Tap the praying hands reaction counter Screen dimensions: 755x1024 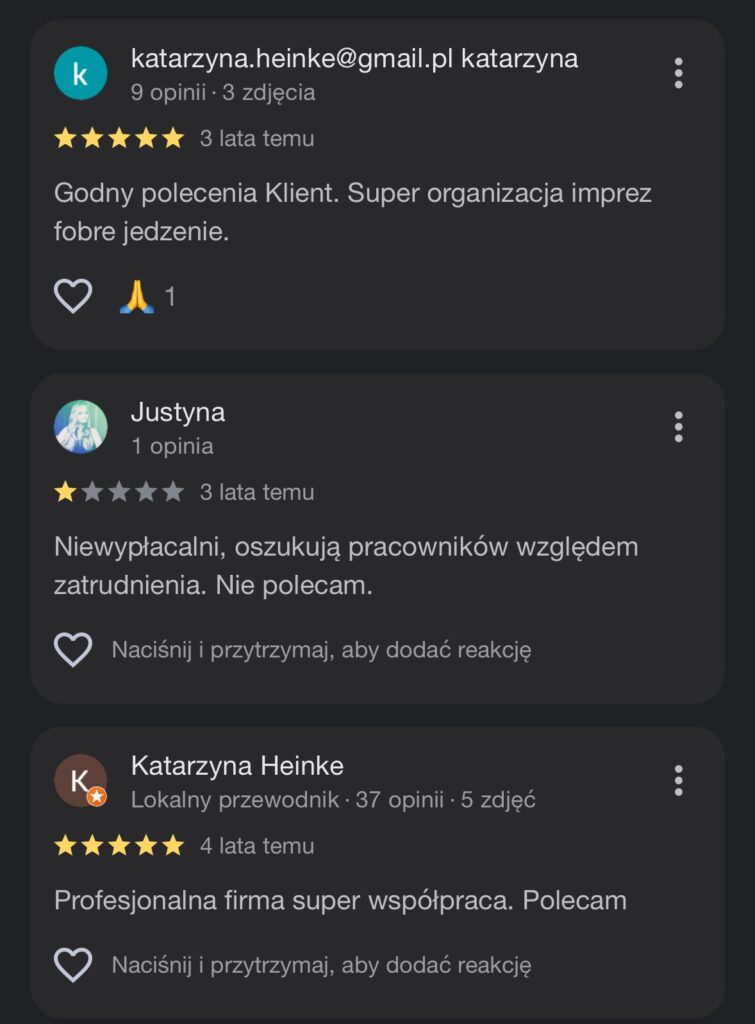click(147, 297)
